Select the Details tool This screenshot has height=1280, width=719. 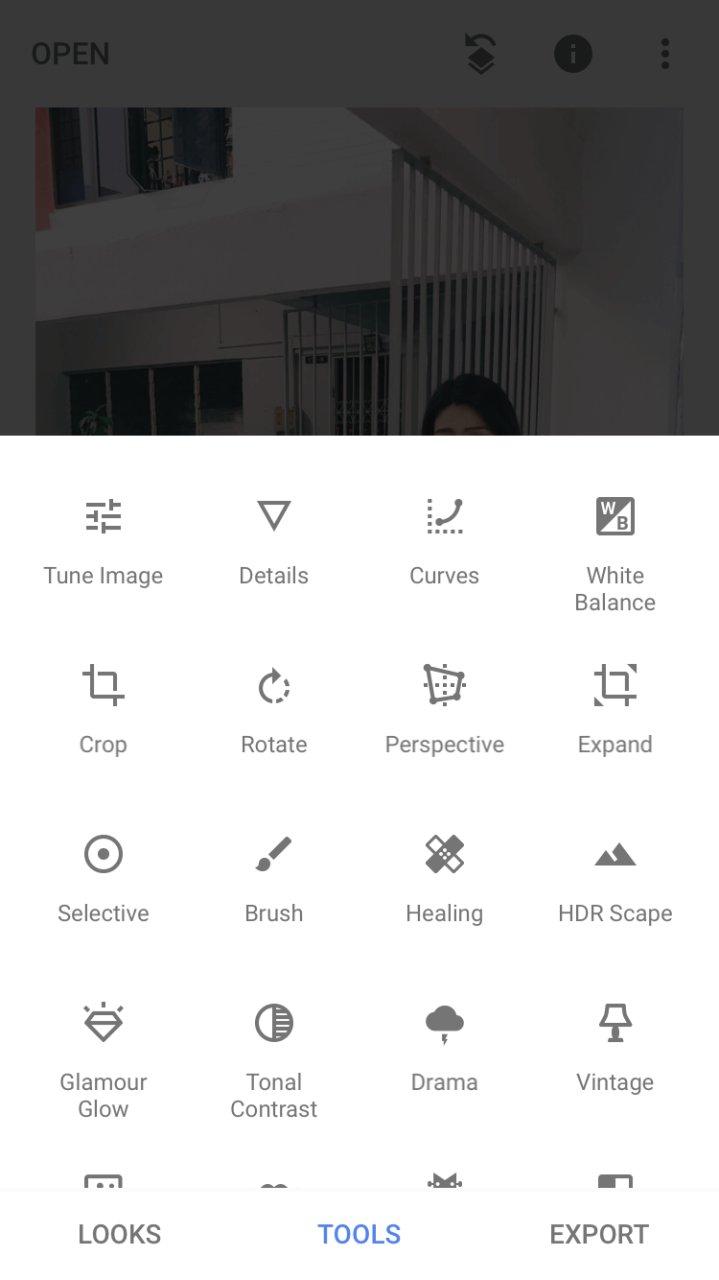click(x=273, y=541)
